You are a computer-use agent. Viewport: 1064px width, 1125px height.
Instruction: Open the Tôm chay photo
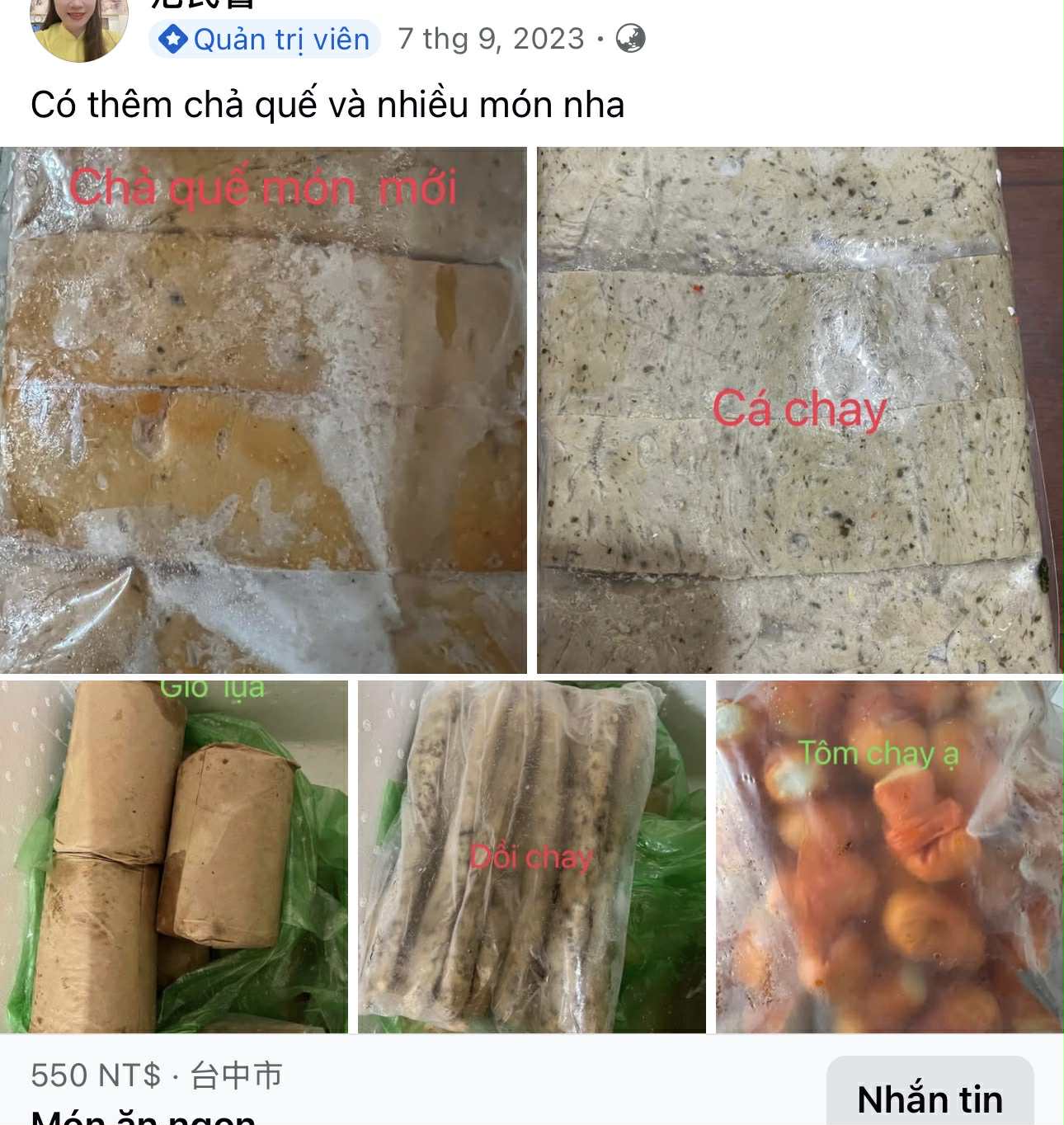[889, 856]
